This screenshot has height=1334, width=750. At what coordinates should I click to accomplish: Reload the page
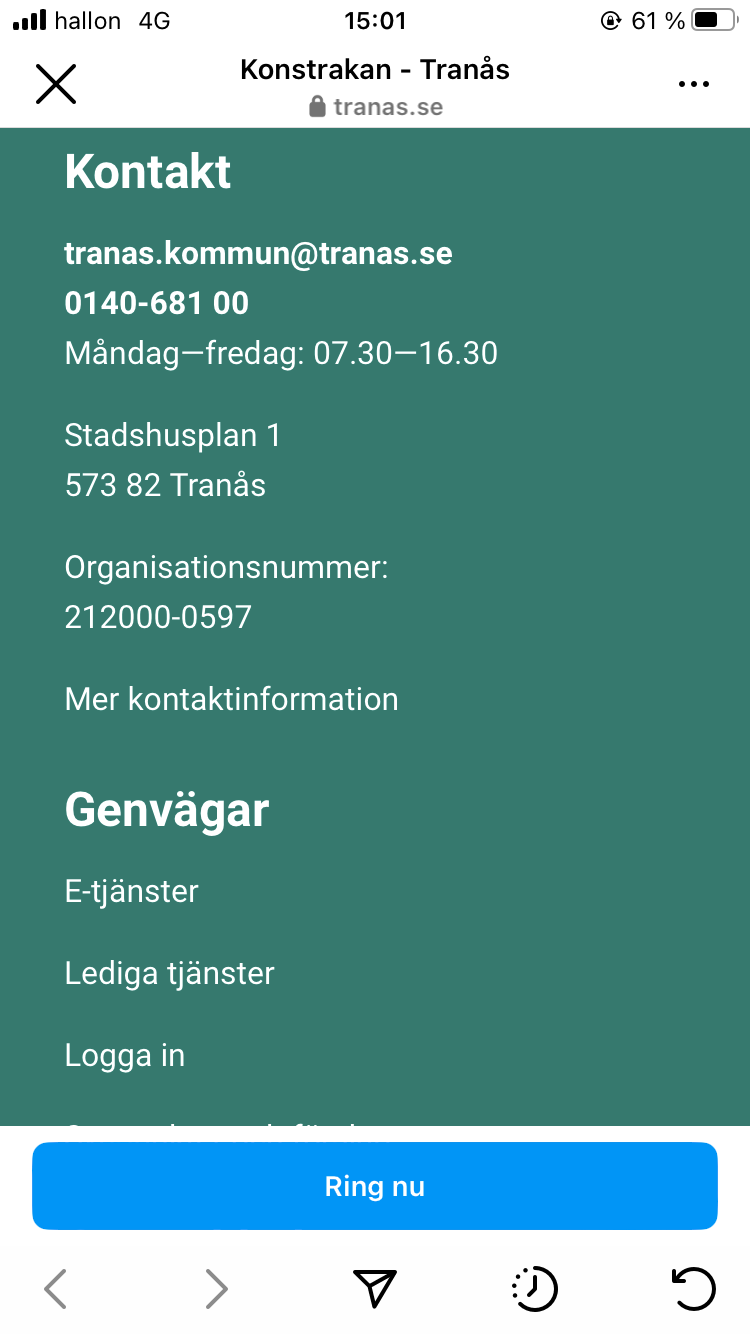693,1288
